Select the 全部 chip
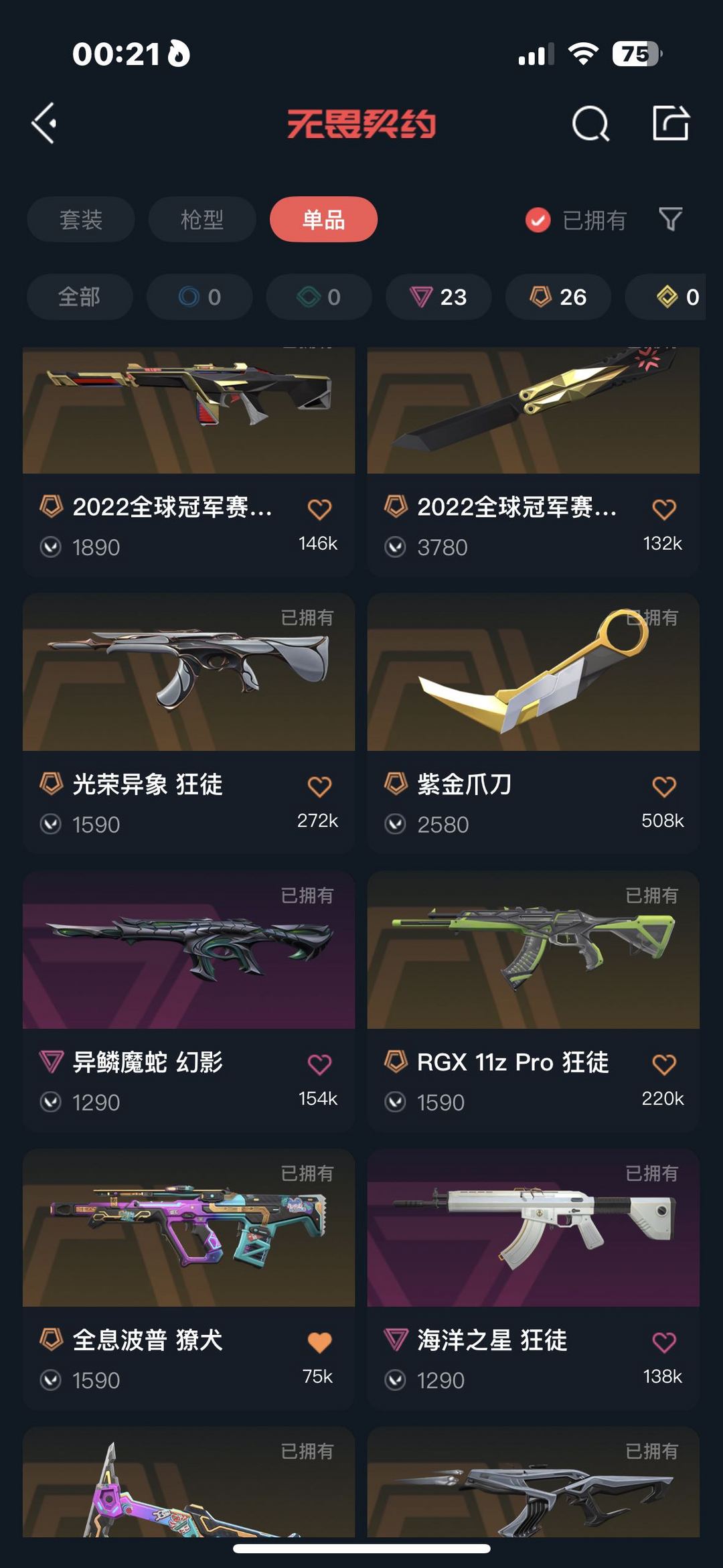Image resolution: width=723 pixels, height=1568 pixels. tap(80, 297)
